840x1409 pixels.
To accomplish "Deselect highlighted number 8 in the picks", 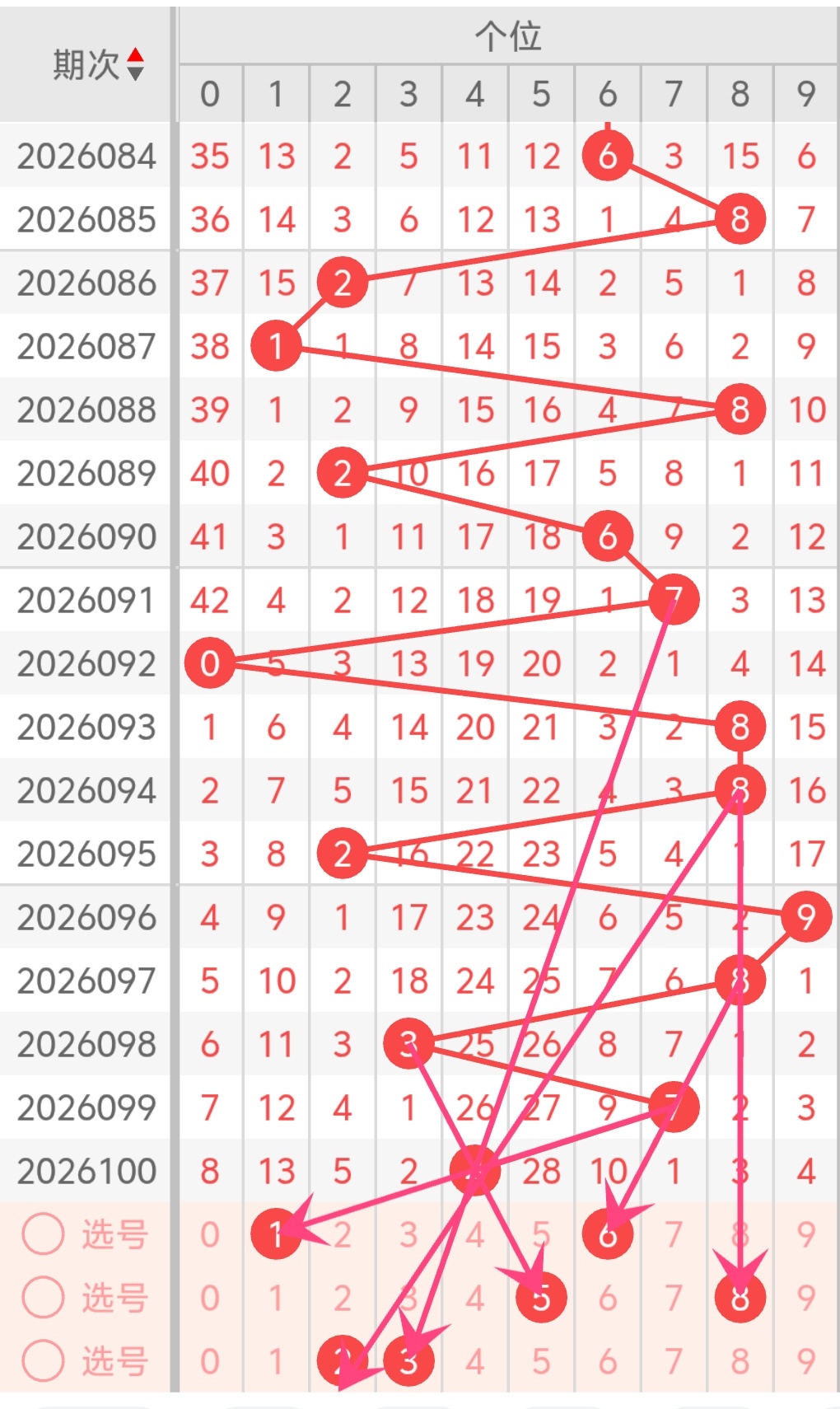I will point(740,1298).
